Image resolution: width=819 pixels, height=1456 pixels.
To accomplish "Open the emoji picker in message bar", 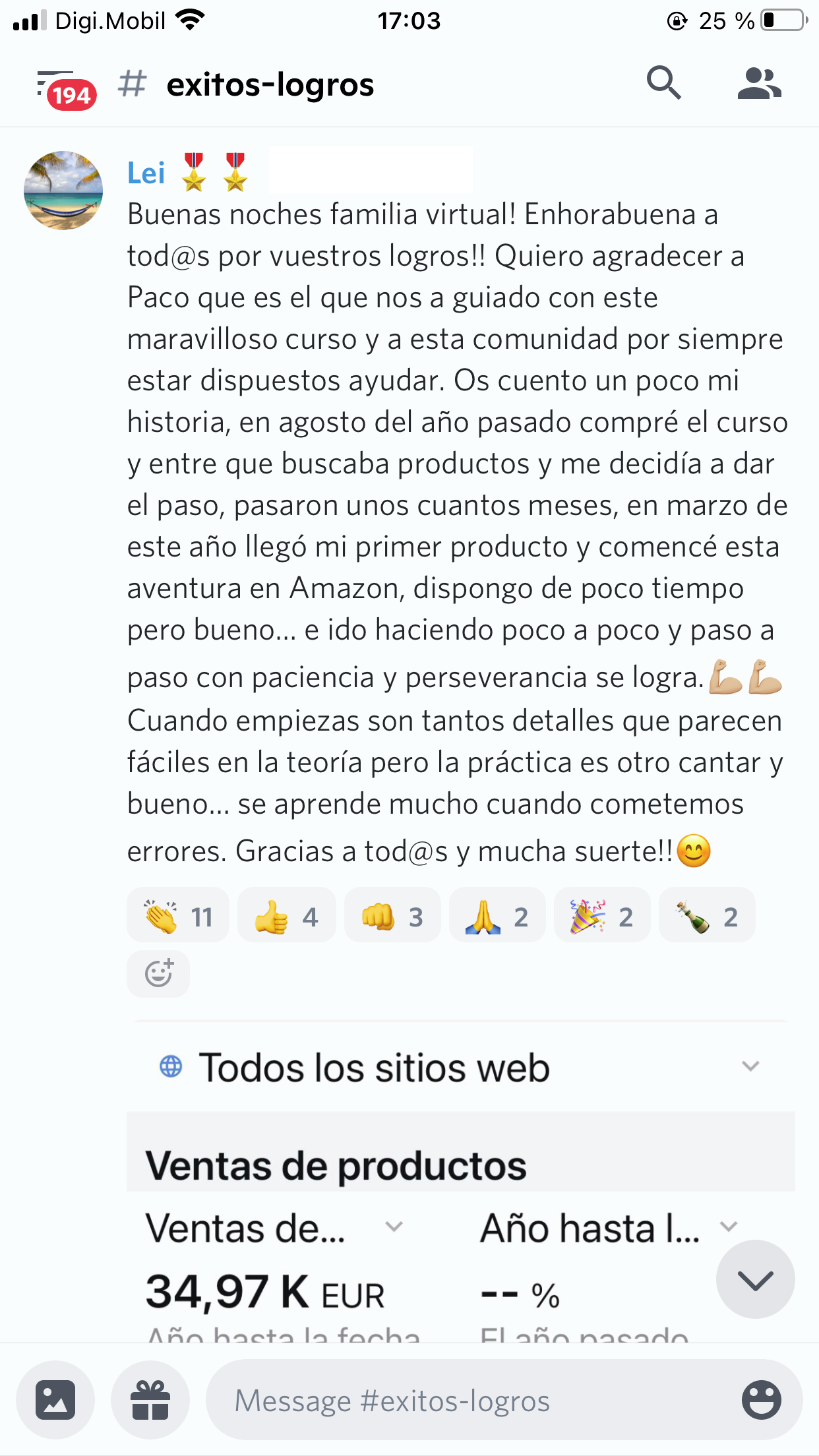I will 761,1400.
